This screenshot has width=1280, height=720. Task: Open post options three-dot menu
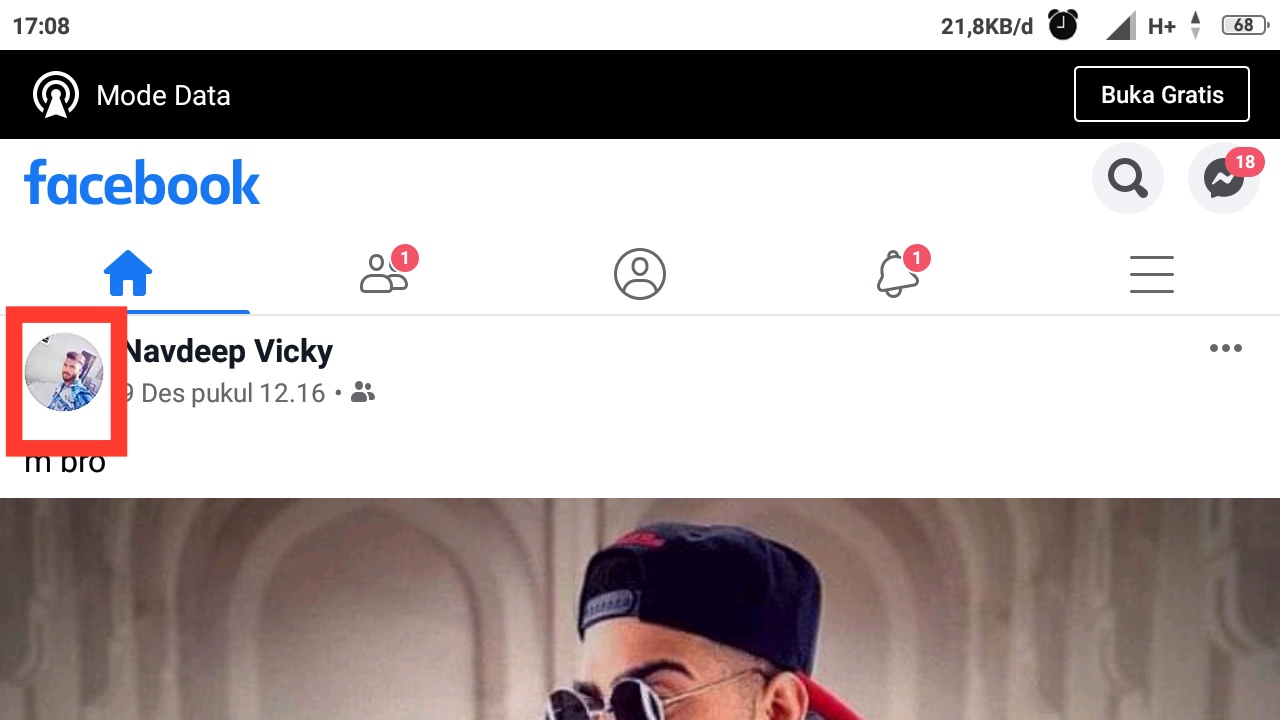pyautogui.click(x=1225, y=349)
